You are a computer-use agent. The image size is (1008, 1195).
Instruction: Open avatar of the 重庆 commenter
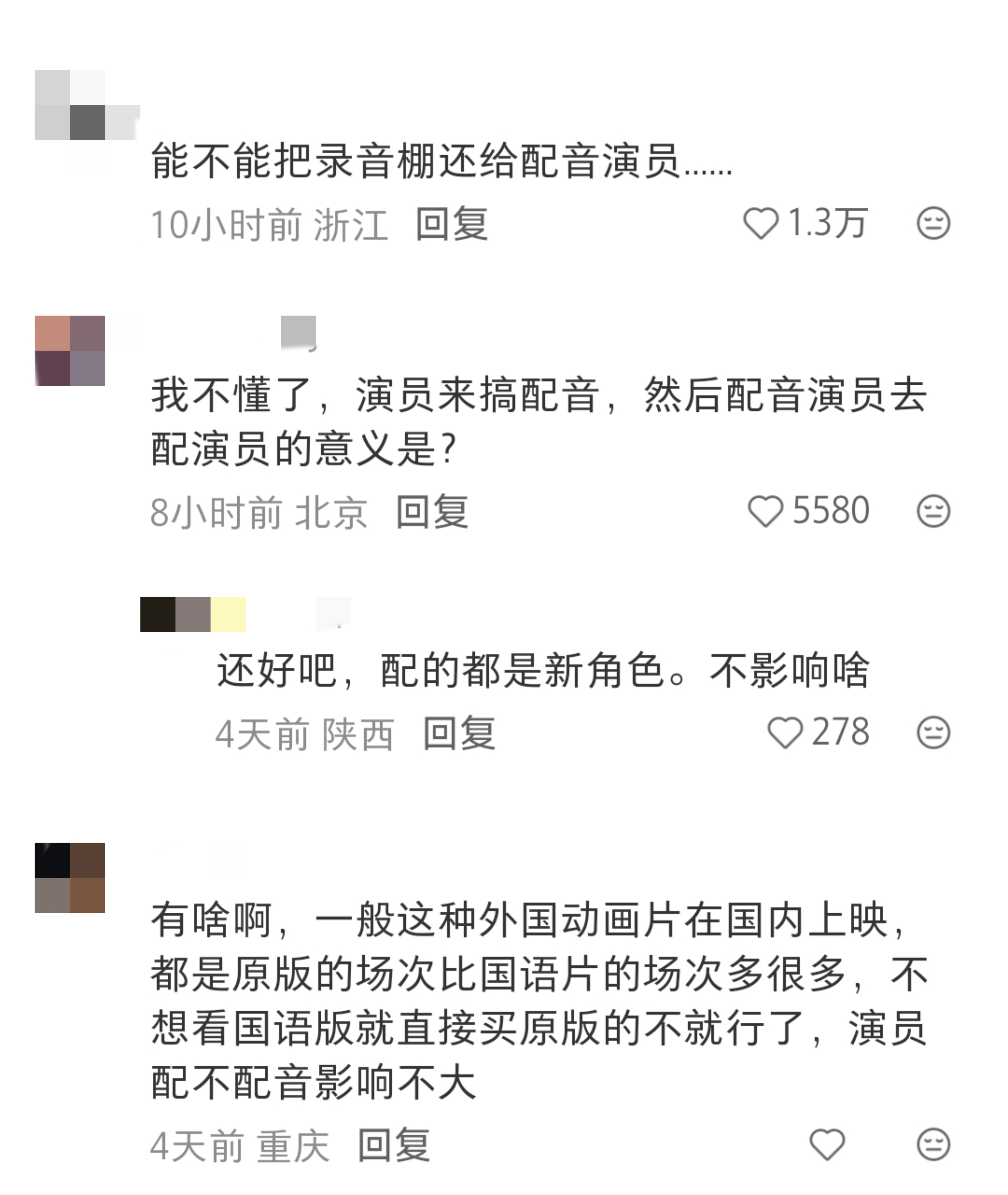coord(70,878)
